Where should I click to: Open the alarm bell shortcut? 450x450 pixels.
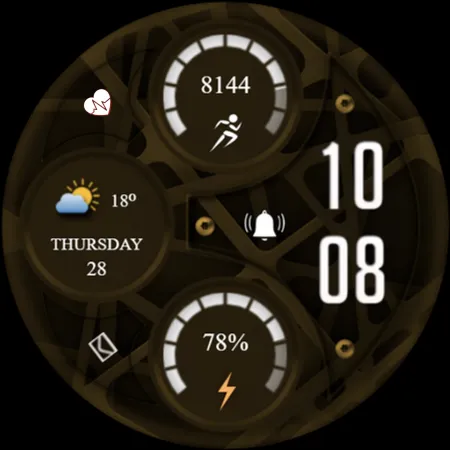pyautogui.click(x=264, y=225)
